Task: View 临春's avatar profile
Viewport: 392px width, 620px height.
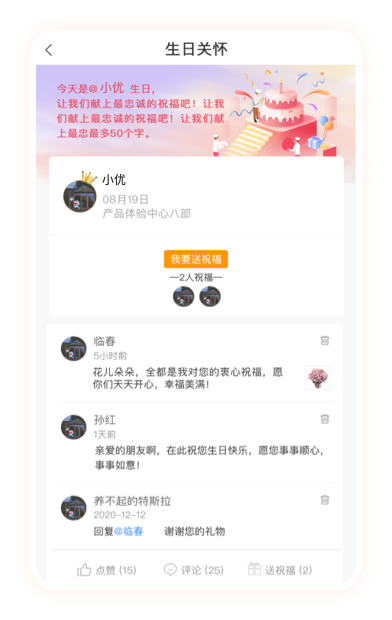Action: pos(74,348)
